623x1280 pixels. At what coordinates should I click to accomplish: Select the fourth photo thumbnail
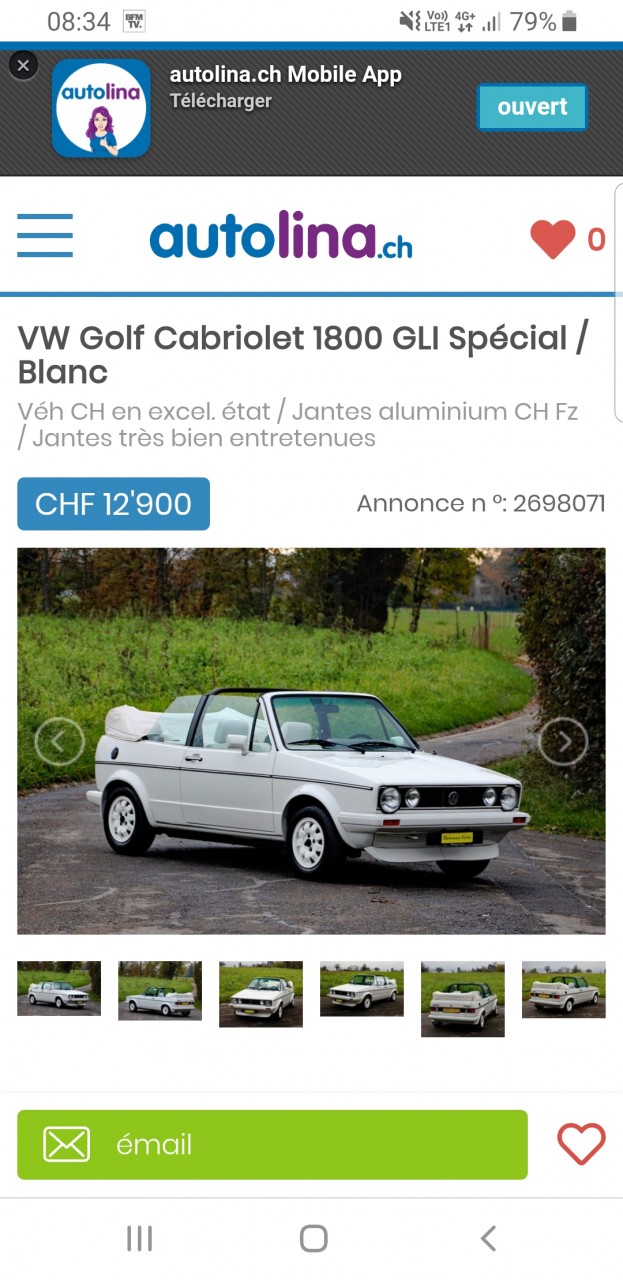[x=362, y=988]
